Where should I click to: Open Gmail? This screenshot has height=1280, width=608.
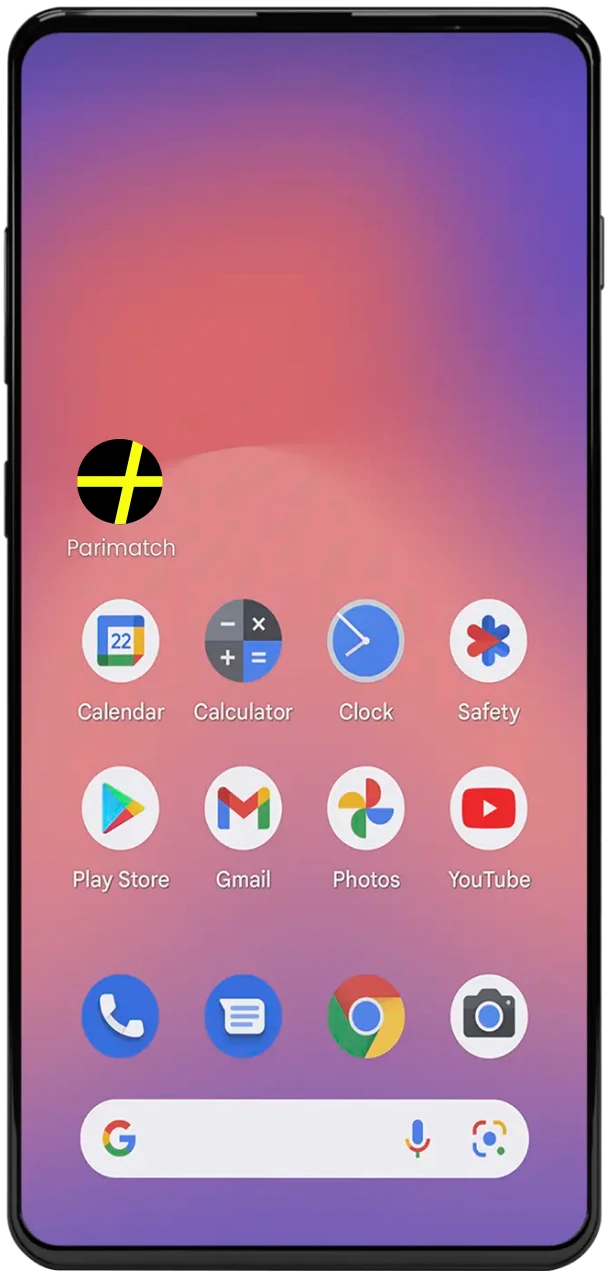243,808
